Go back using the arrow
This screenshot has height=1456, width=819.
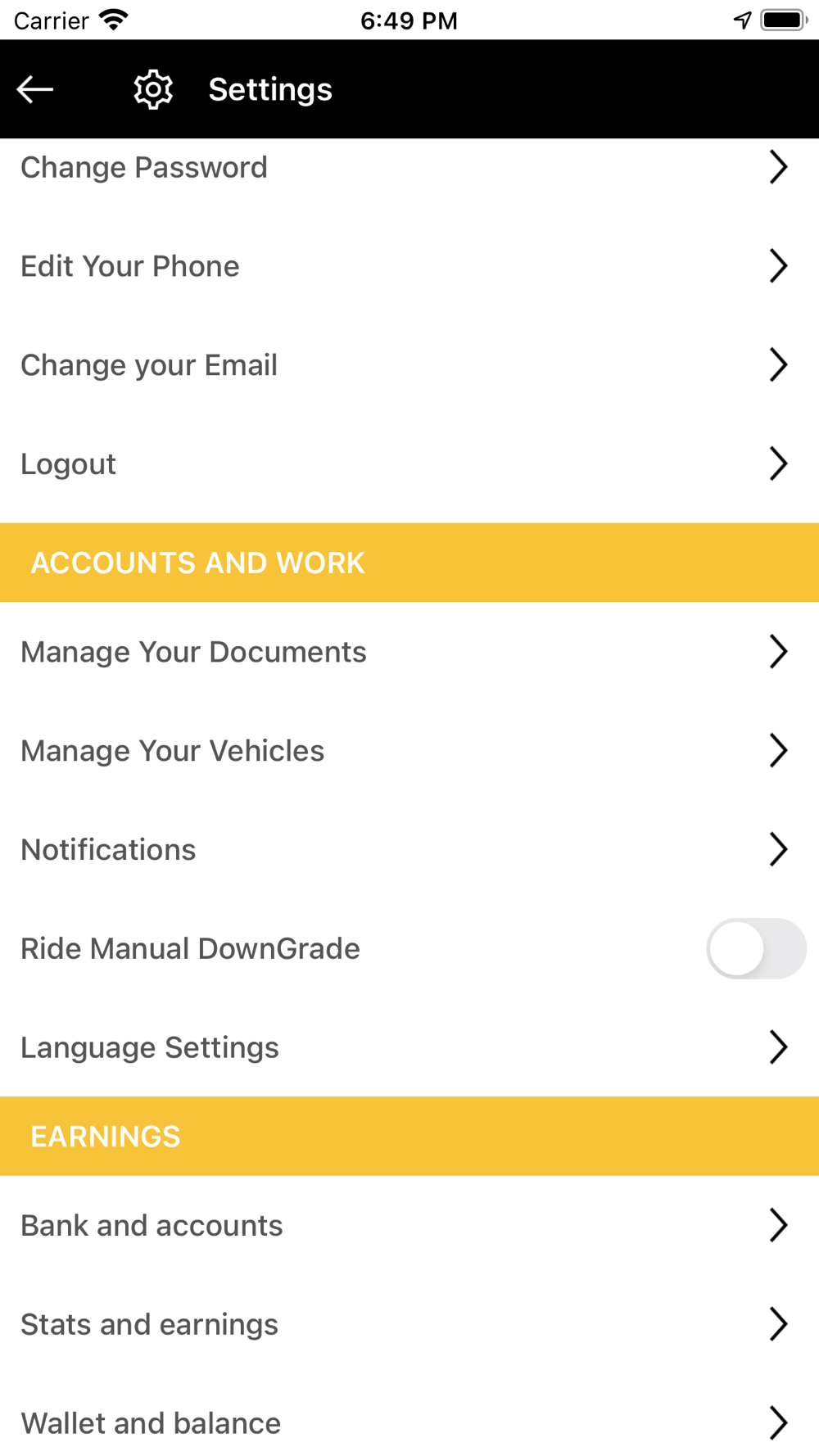click(35, 89)
